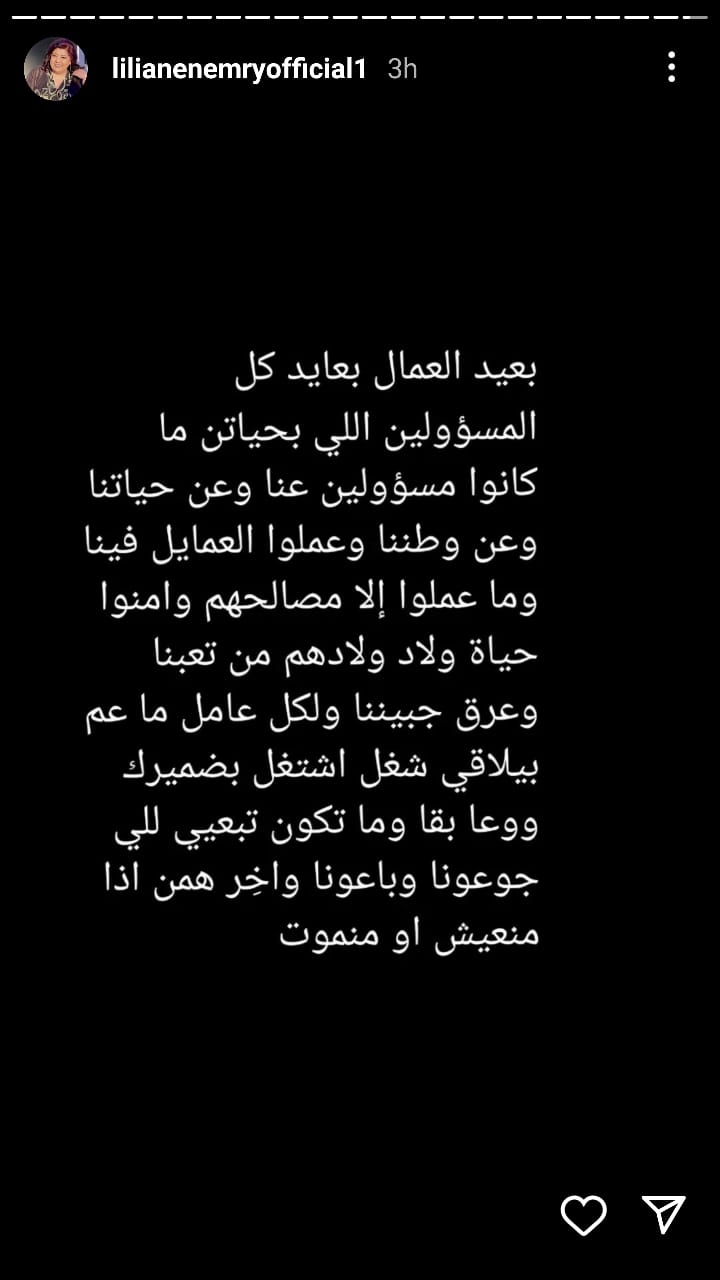Tap the lilianenemryofficial1 username

pos(240,68)
